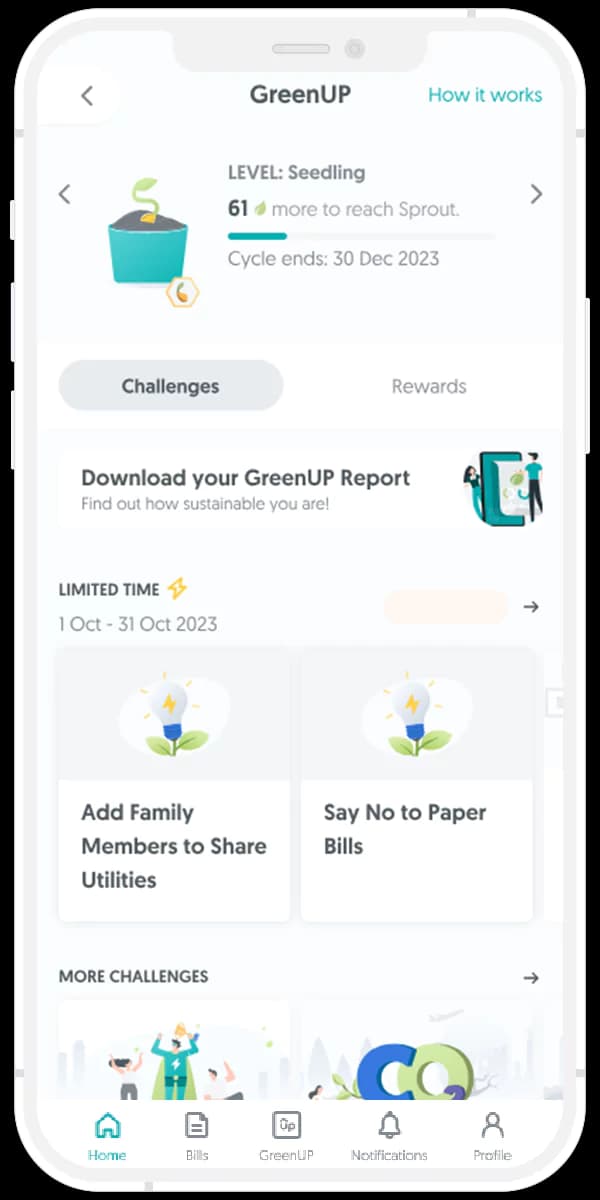Image resolution: width=600 pixels, height=1200 pixels.
Task: Open the Bills tab
Action: (x=197, y=1136)
